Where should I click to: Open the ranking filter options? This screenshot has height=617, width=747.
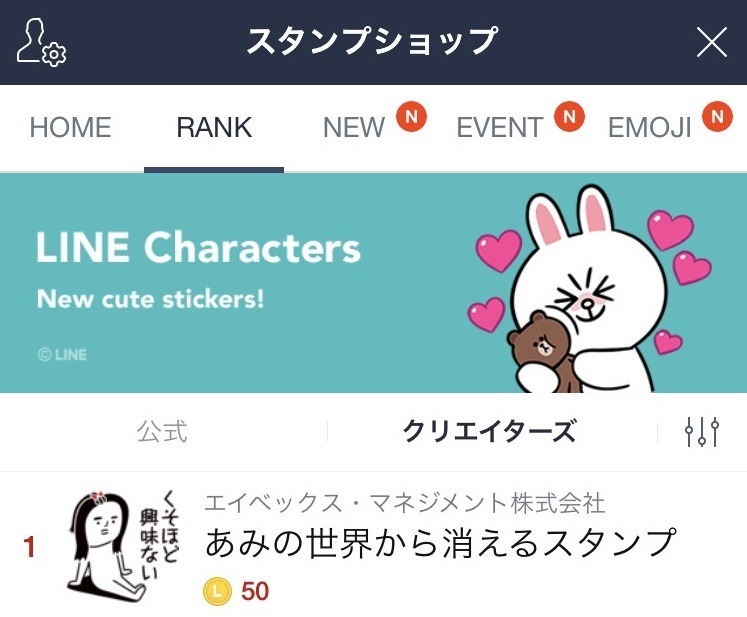(x=702, y=432)
